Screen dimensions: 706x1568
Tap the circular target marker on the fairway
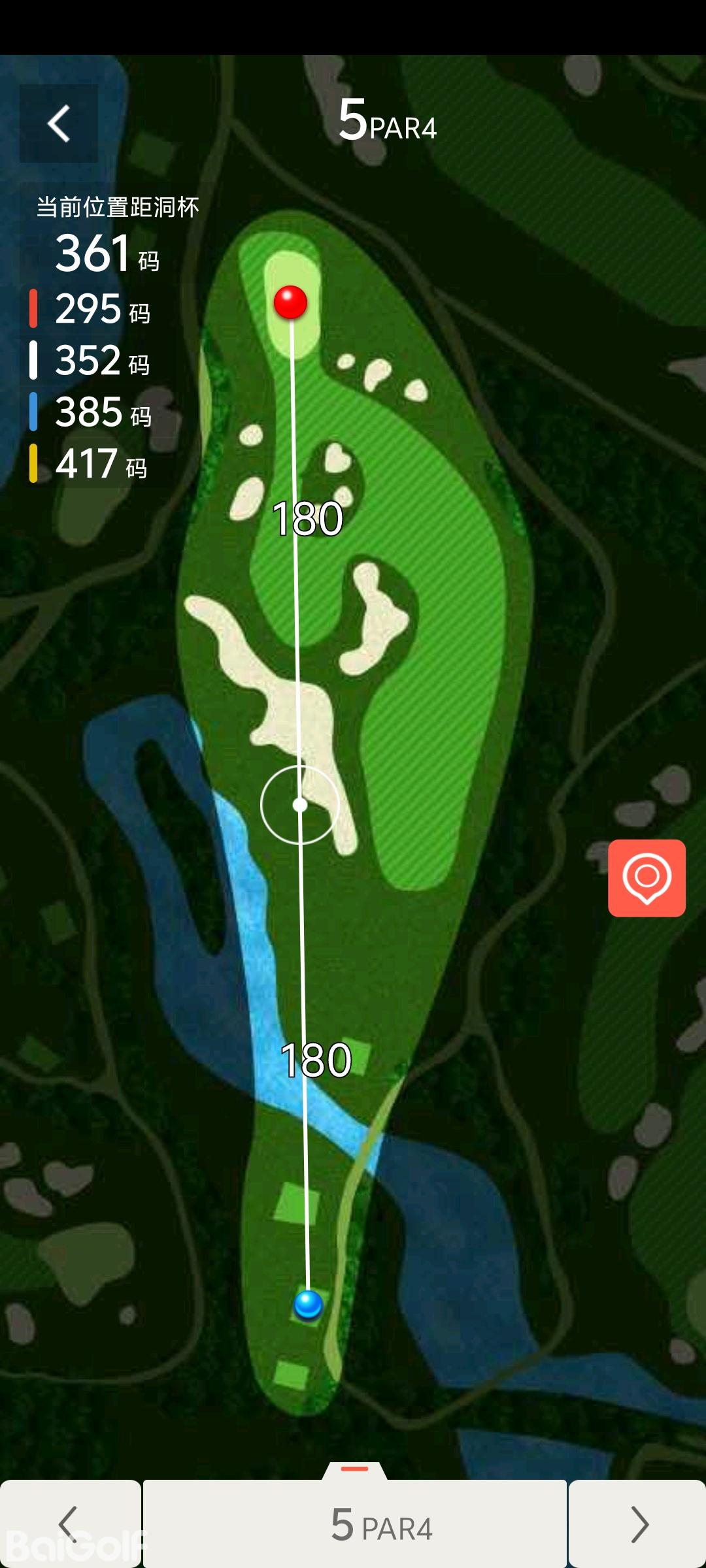click(300, 805)
